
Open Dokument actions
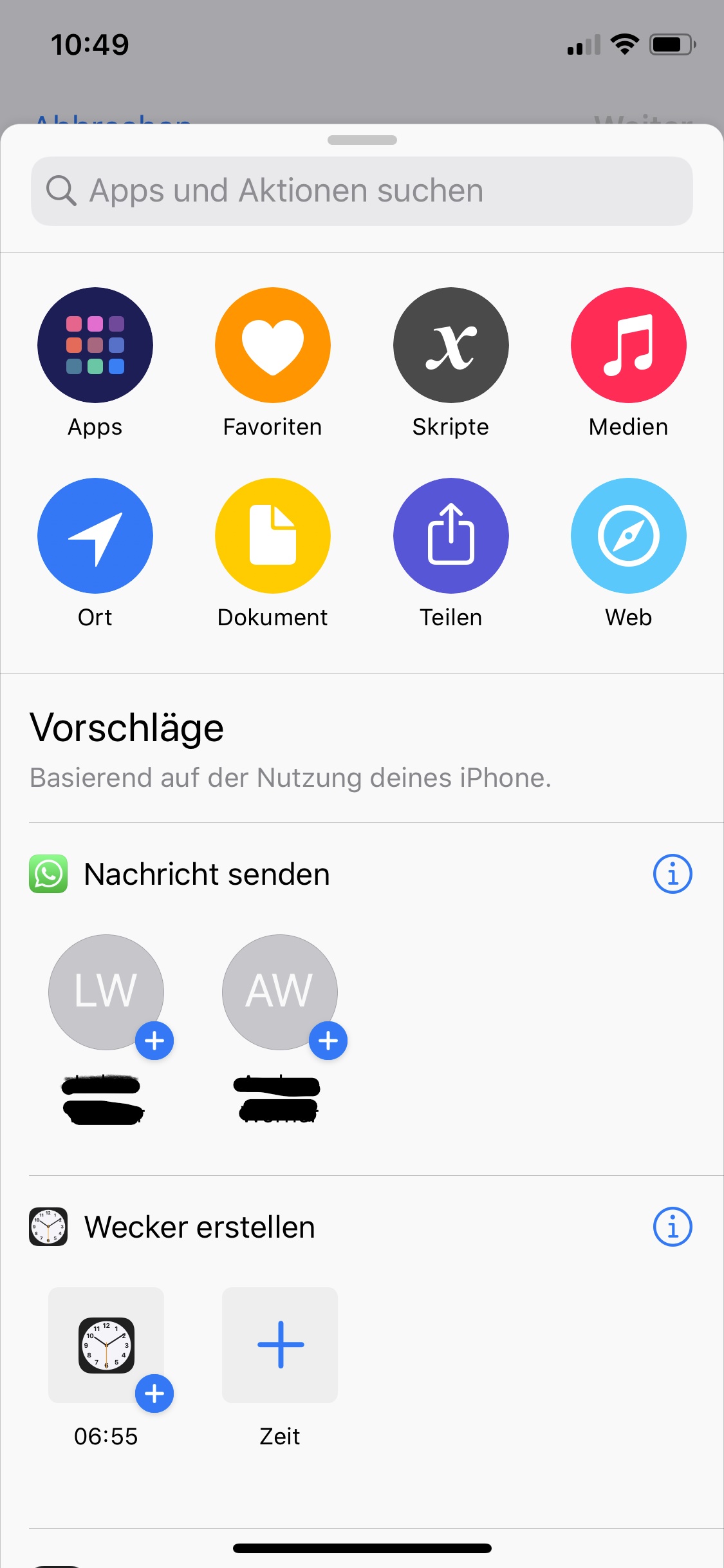tap(273, 536)
